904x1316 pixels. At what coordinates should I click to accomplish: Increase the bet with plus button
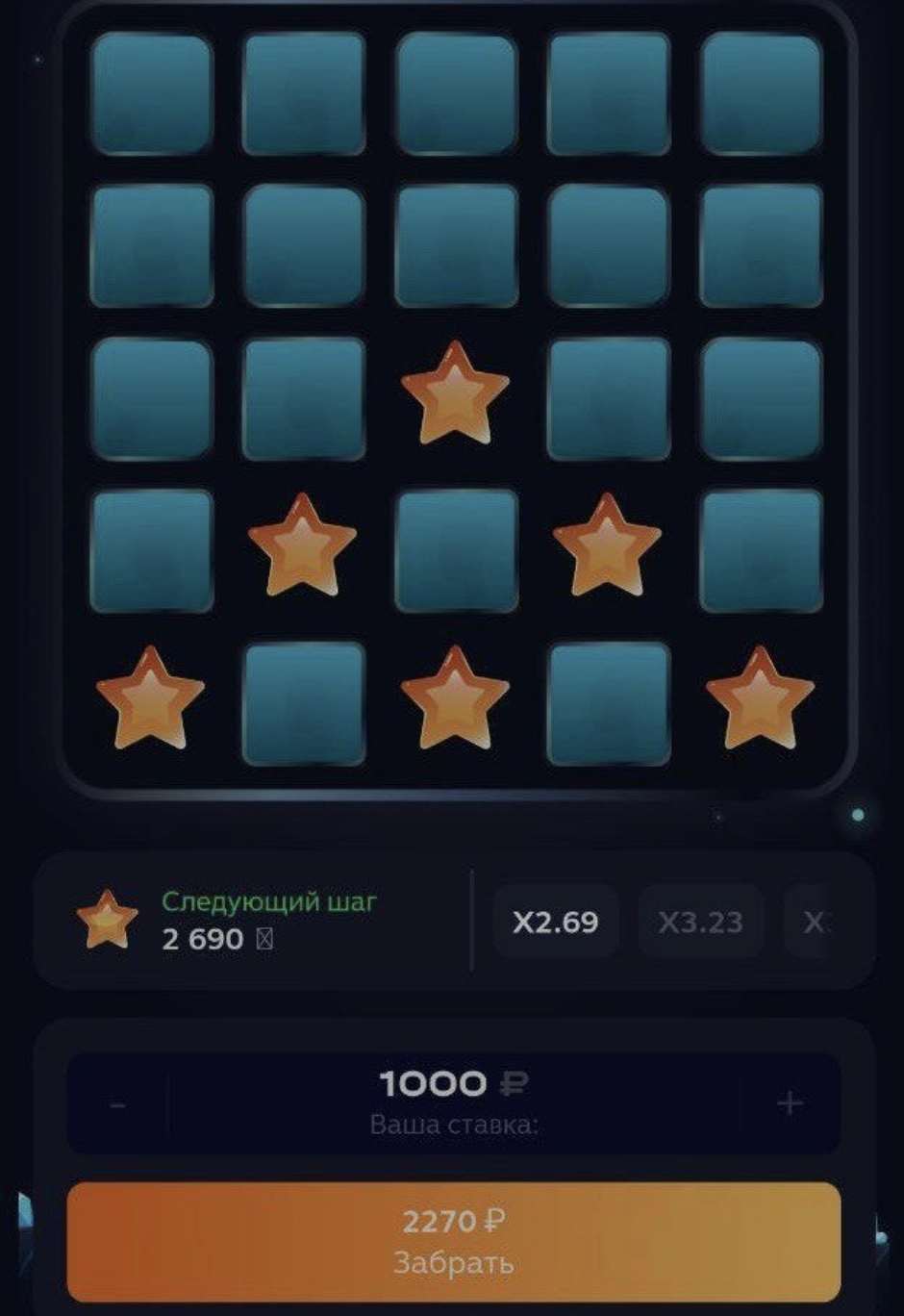[x=789, y=1102]
